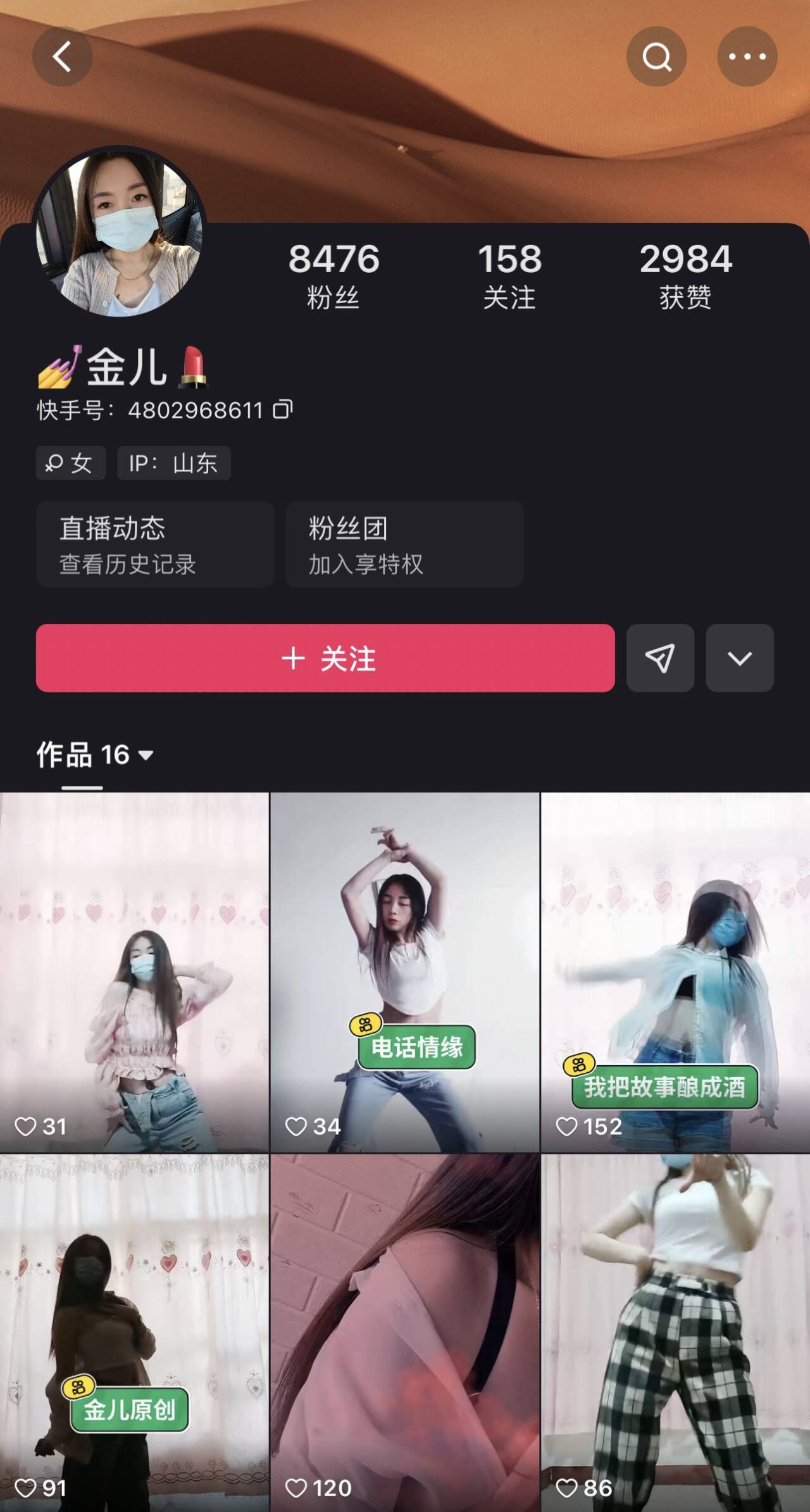810x1512 pixels.
Task: Play the video with 86 likes
Action: tap(675, 1332)
